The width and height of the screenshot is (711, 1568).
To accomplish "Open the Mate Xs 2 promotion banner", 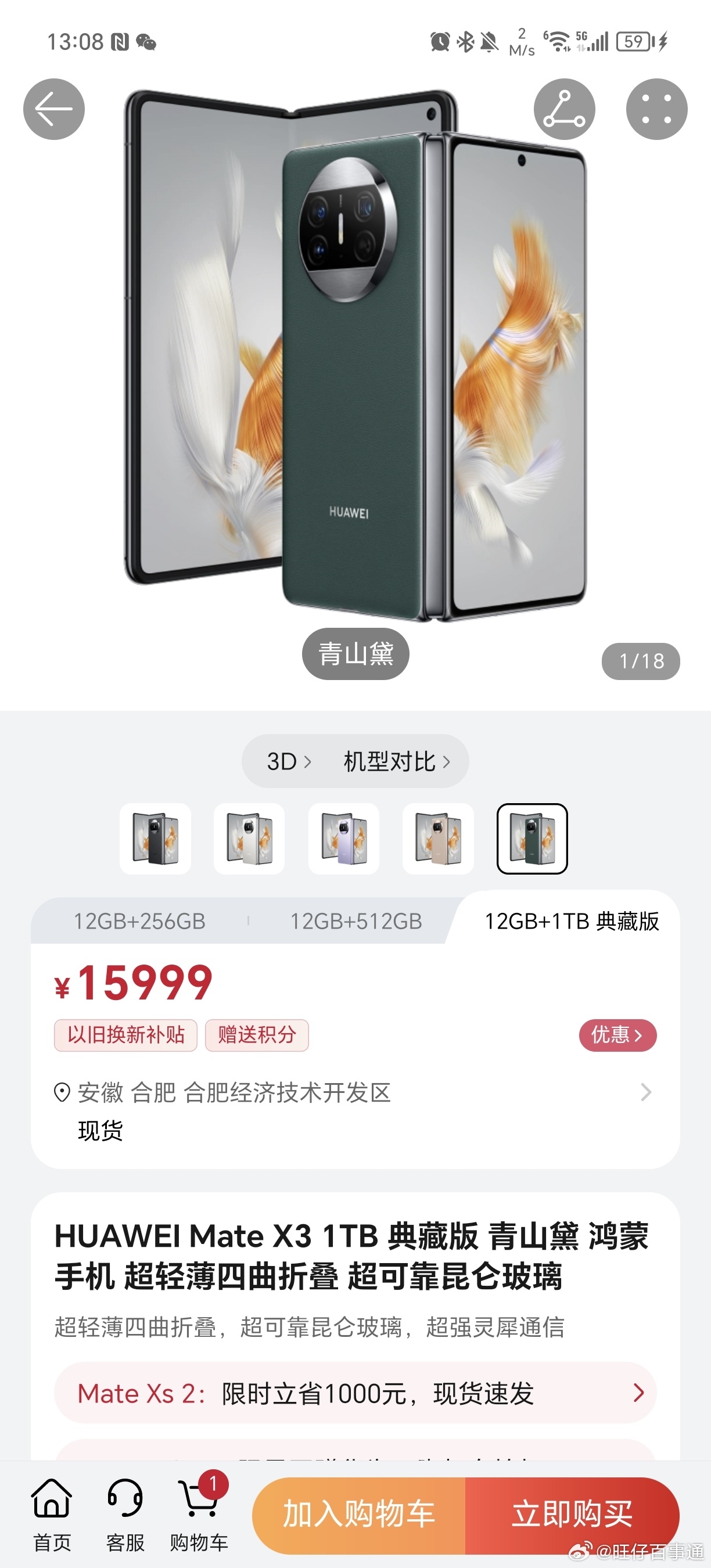I will [355, 1393].
